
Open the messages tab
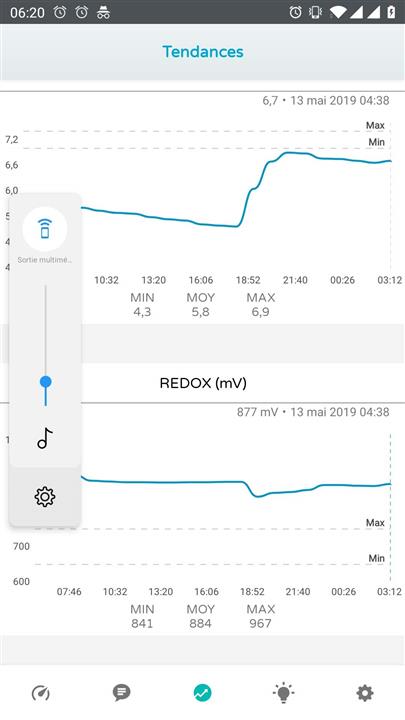[121, 692]
